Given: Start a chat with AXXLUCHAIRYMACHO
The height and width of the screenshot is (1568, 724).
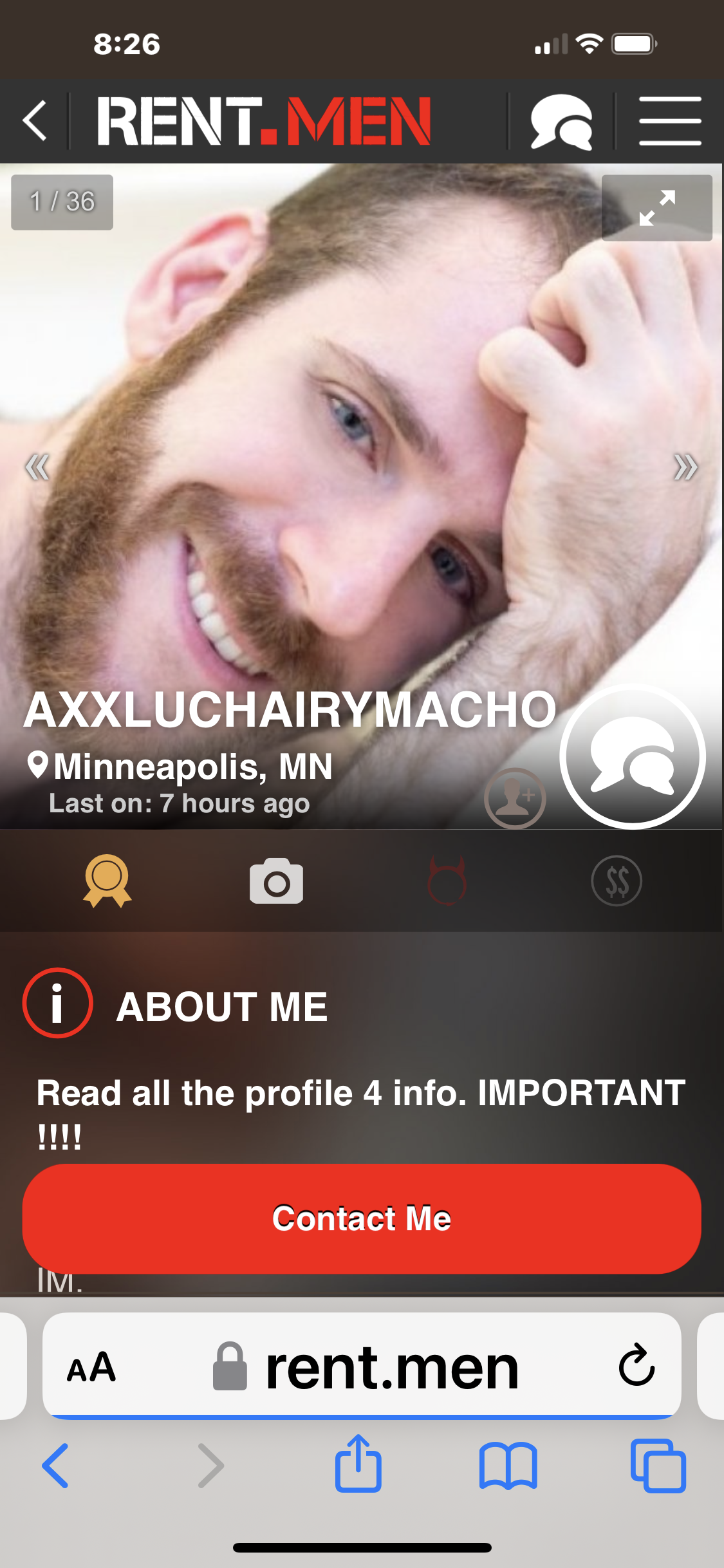Looking at the screenshot, I should click(633, 756).
